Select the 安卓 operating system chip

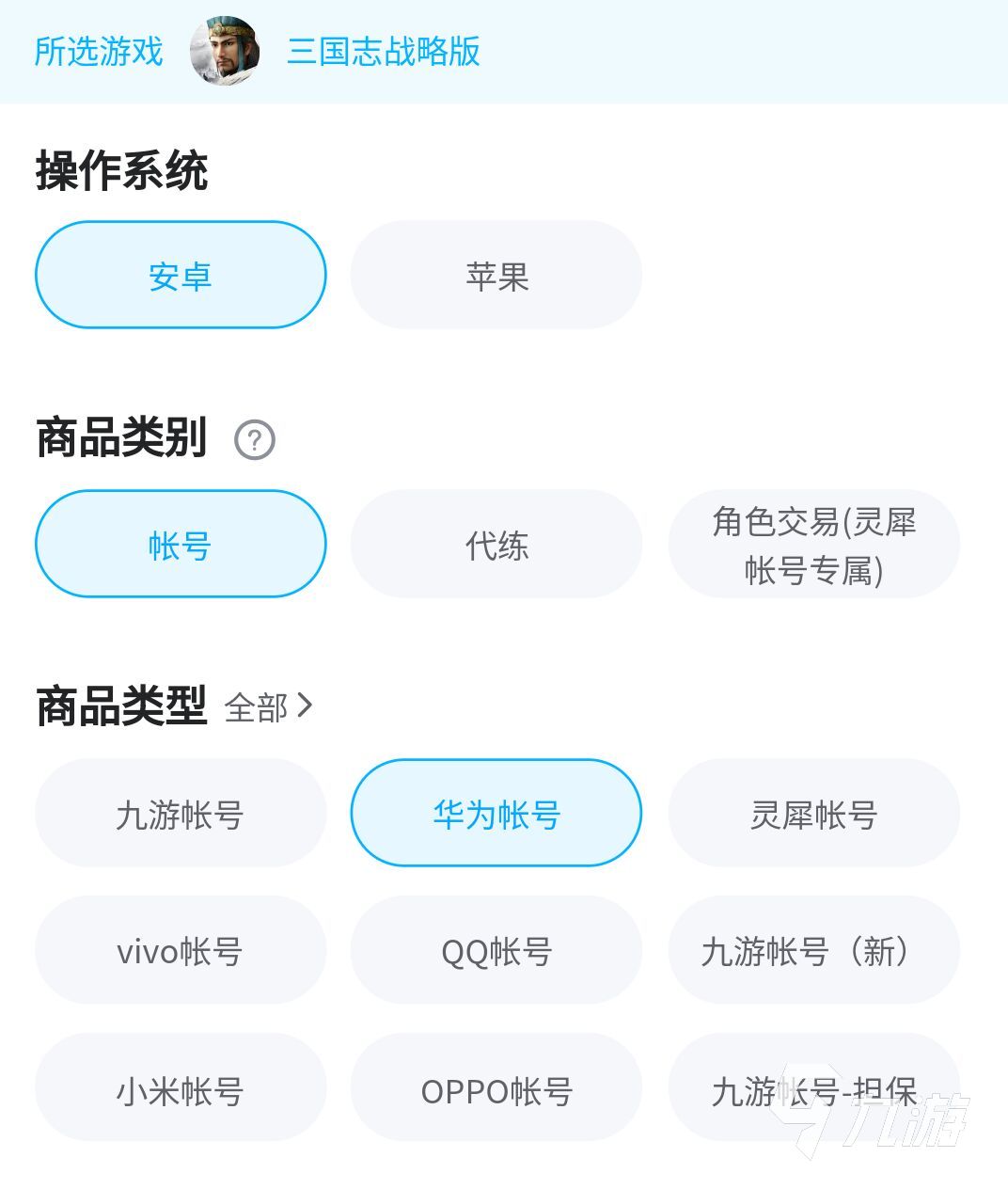pyautogui.click(x=181, y=275)
